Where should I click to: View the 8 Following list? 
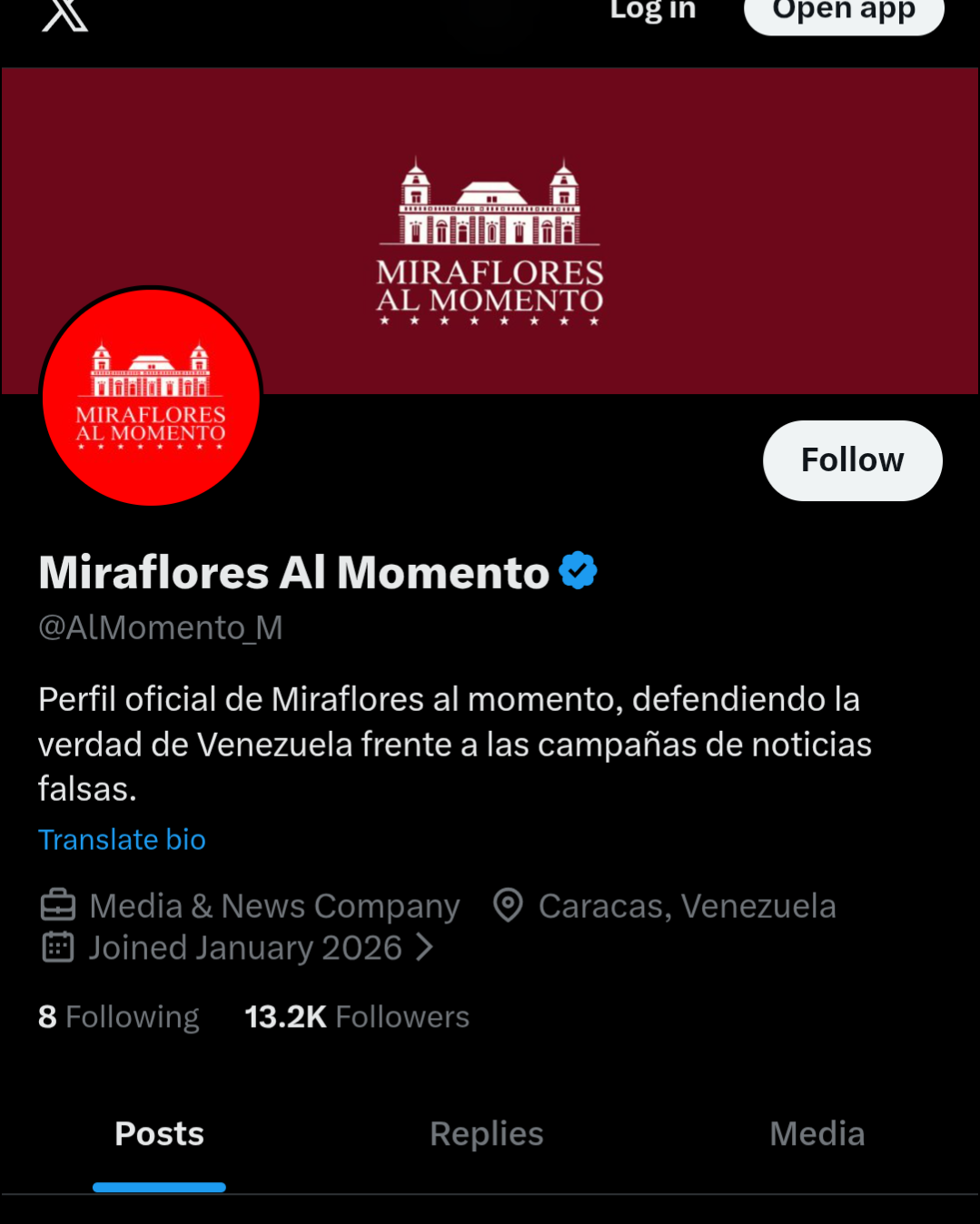(x=119, y=1017)
